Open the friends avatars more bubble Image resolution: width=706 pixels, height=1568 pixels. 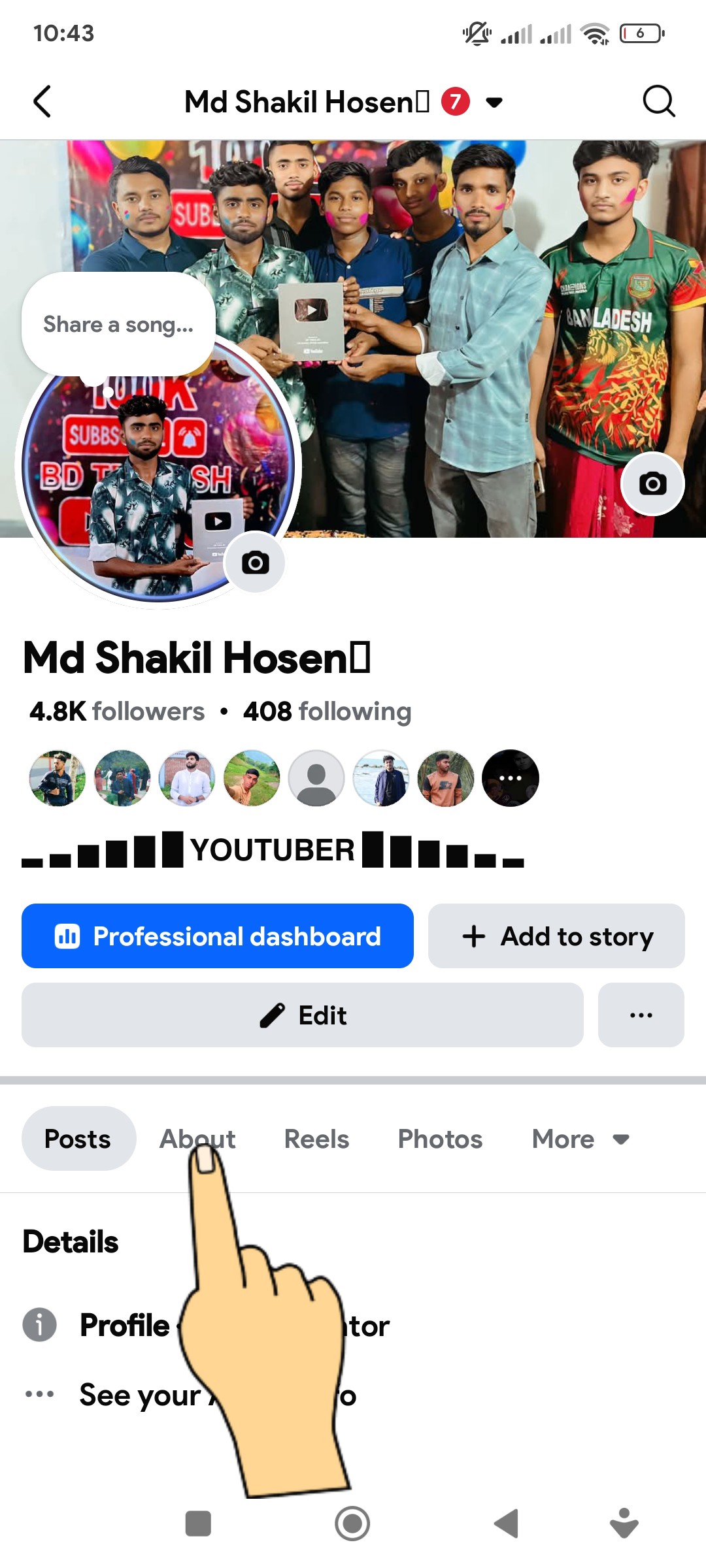coord(510,778)
